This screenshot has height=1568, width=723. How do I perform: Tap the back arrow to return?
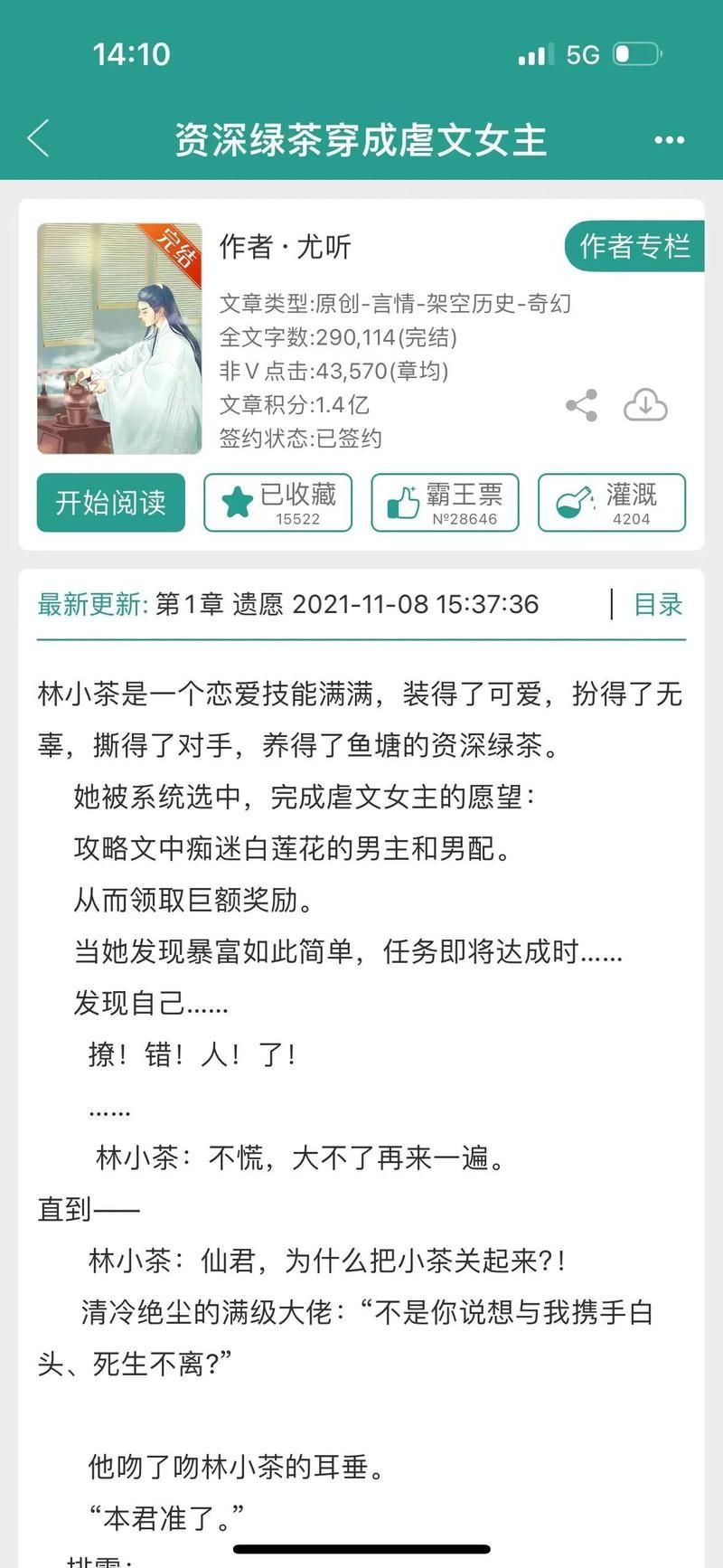click(36, 140)
